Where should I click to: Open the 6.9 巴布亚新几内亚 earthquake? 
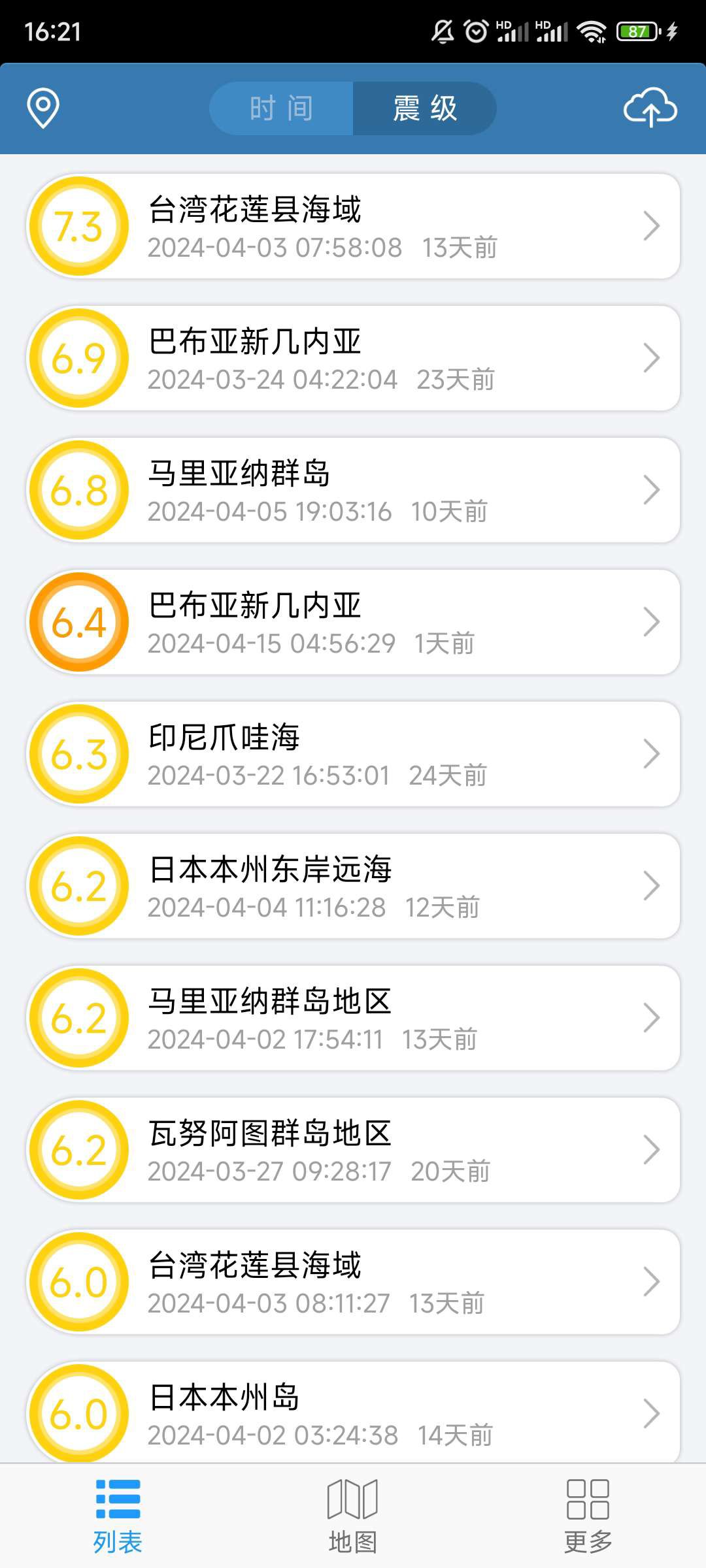click(x=353, y=358)
